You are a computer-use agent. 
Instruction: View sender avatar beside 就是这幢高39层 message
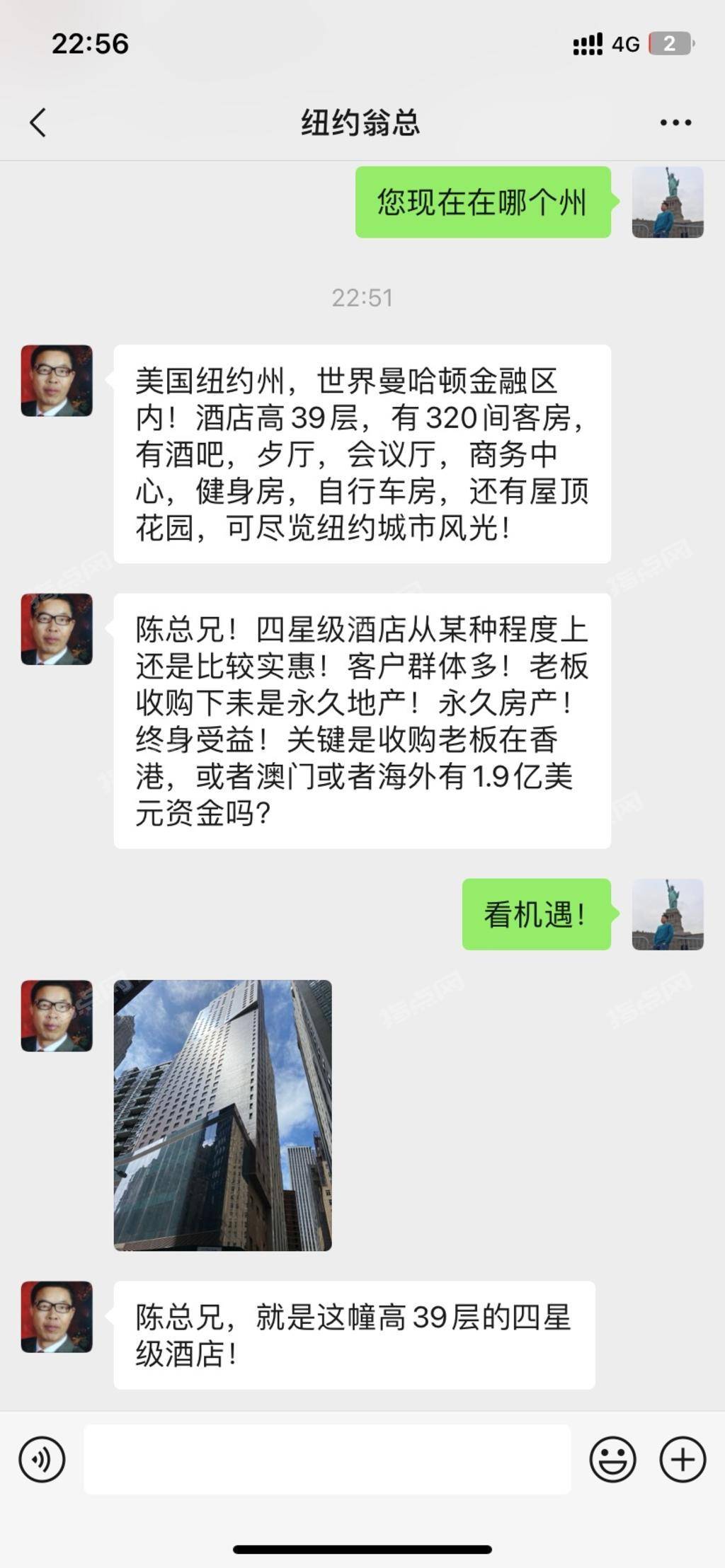[x=57, y=1317]
